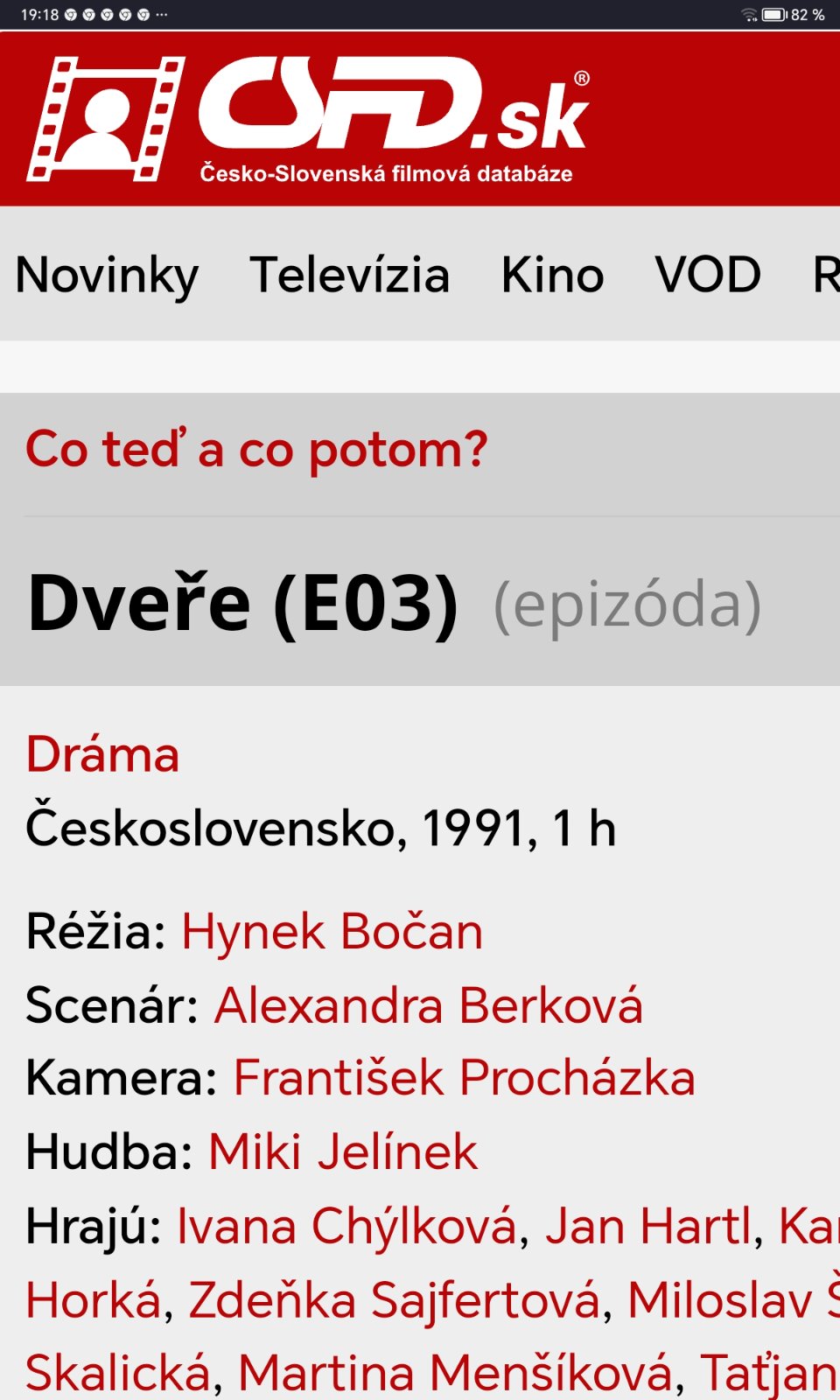The width and height of the screenshot is (840, 1400).
Task: Open the ČSFD.sk home logo
Action: pos(308,118)
